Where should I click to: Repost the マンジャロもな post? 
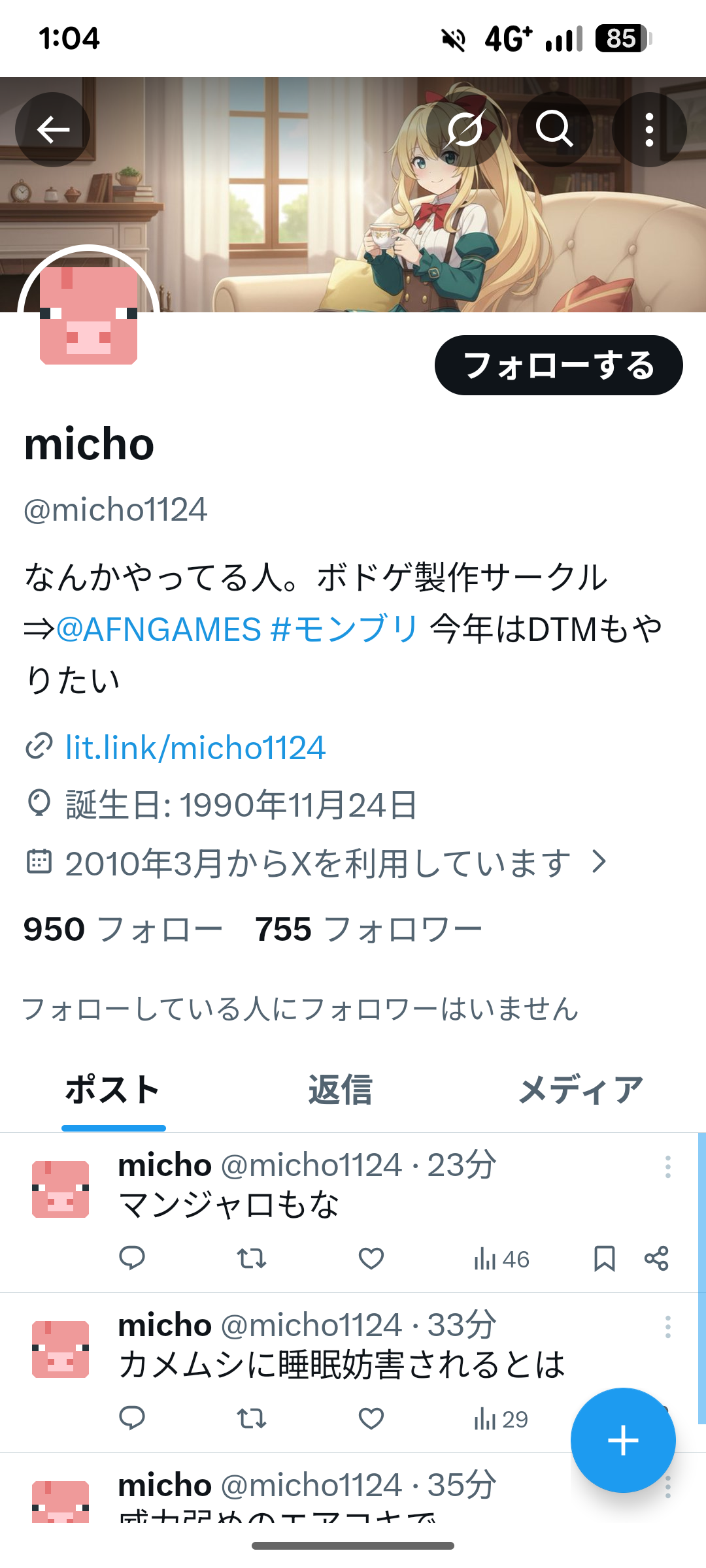pyautogui.click(x=252, y=1258)
